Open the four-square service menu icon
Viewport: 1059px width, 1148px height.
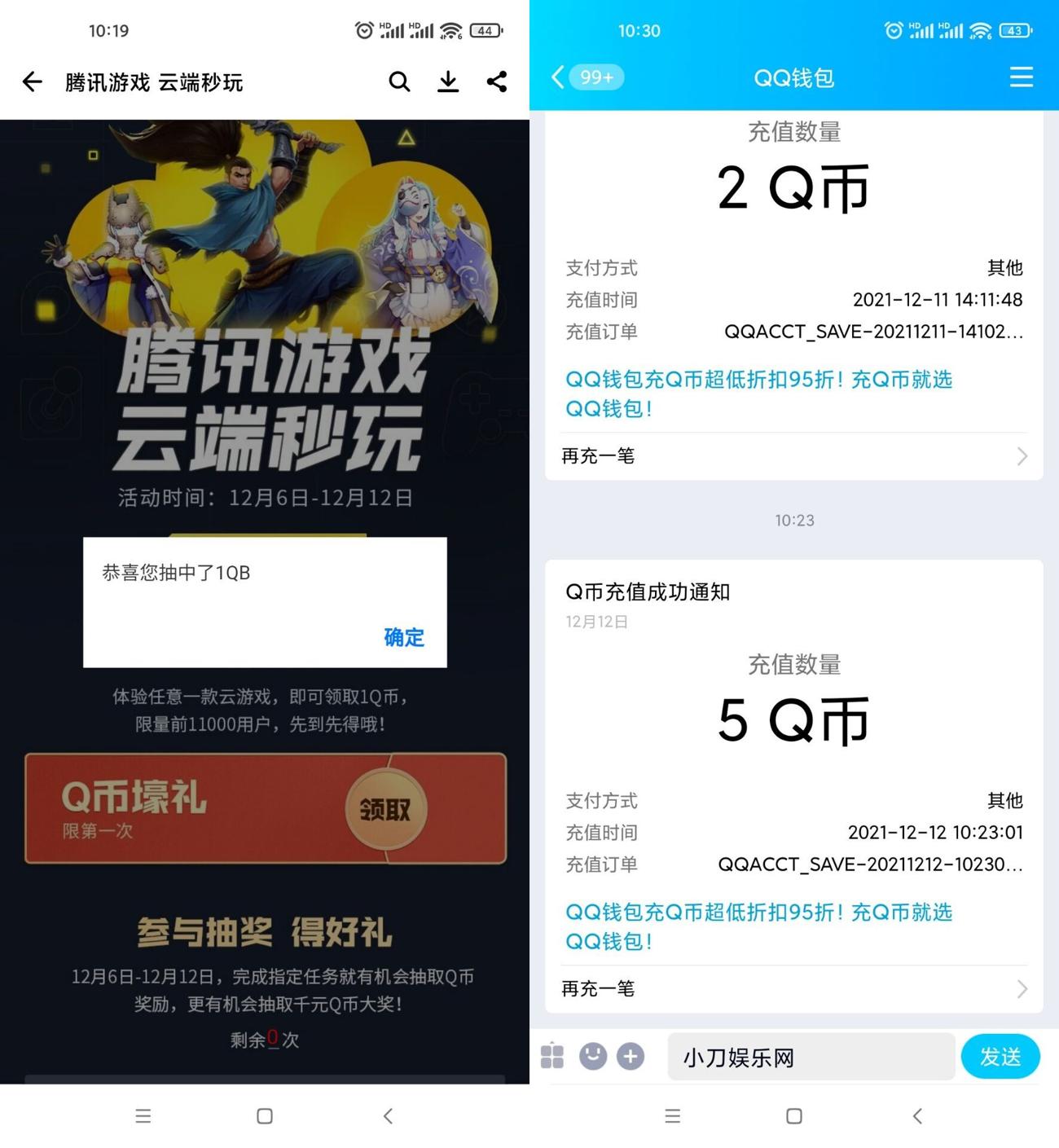tap(552, 1057)
